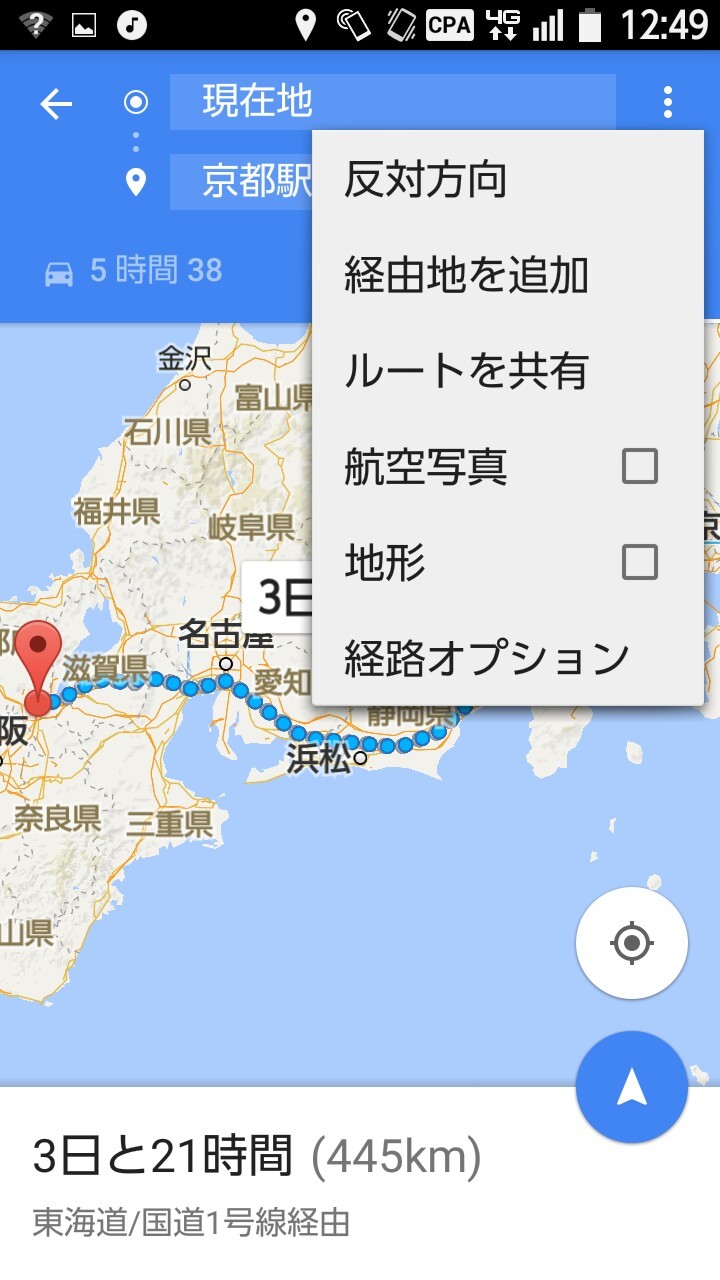Tap the three-dot overflow menu icon
The height and width of the screenshot is (1280, 720).
point(667,102)
